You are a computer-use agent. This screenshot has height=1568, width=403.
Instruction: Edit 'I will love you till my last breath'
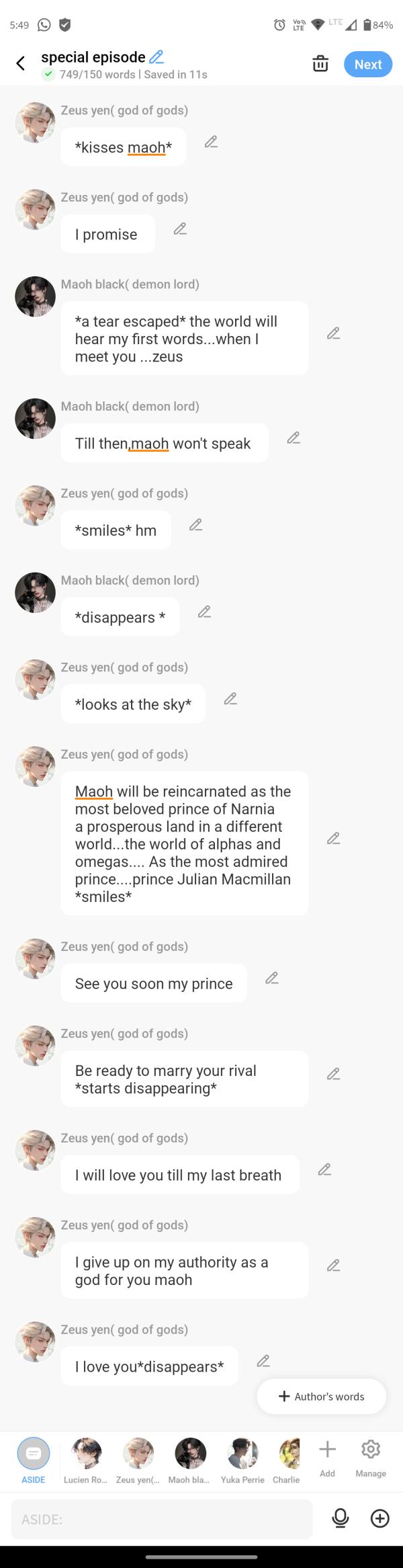click(x=324, y=1170)
